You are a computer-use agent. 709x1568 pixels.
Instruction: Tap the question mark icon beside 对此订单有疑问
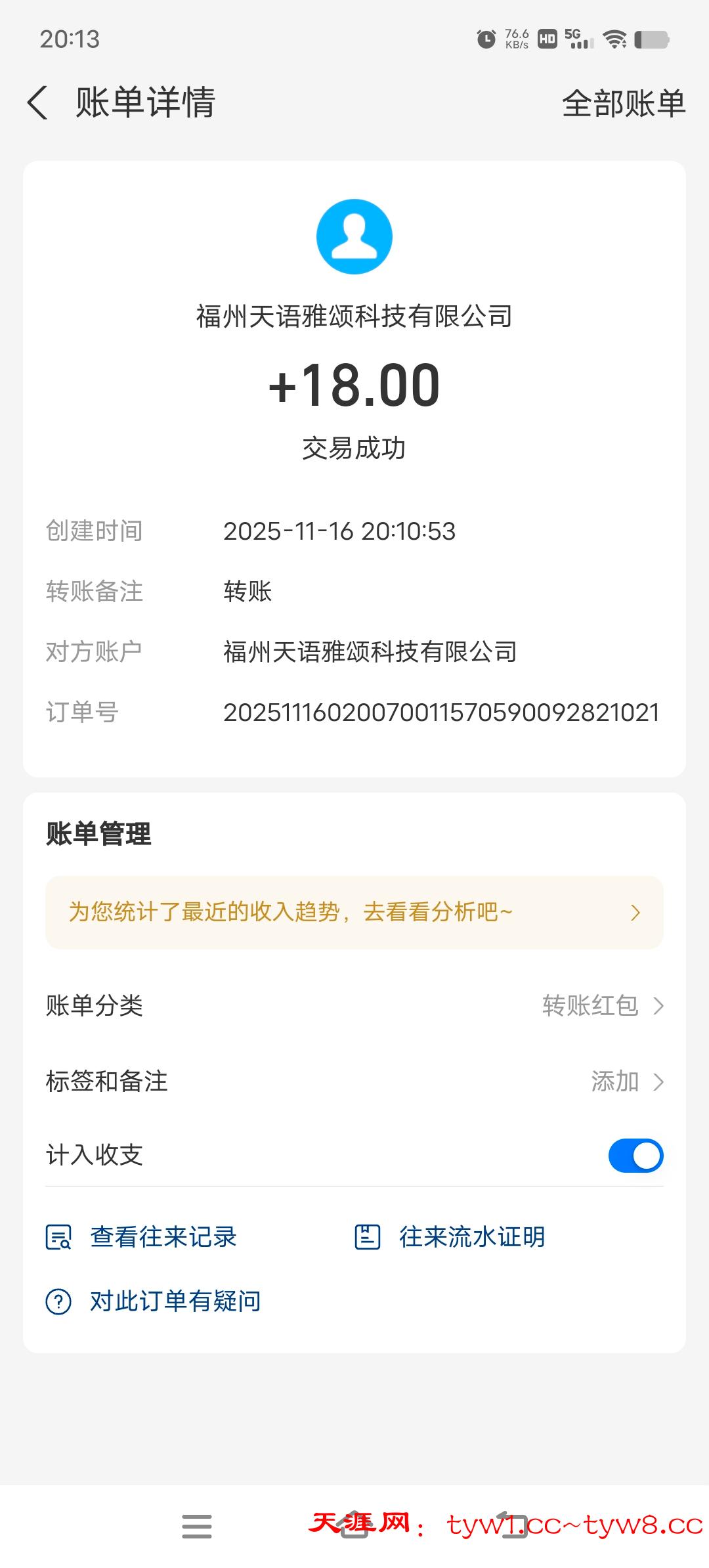(58, 1300)
